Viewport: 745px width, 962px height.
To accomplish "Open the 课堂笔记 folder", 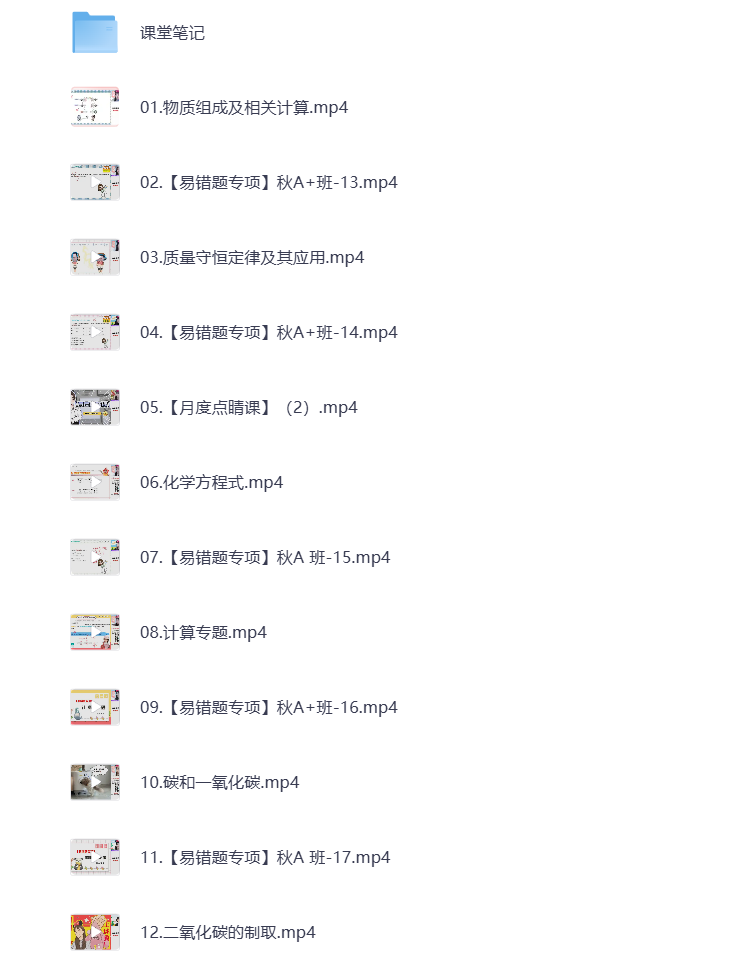I will pos(172,33).
